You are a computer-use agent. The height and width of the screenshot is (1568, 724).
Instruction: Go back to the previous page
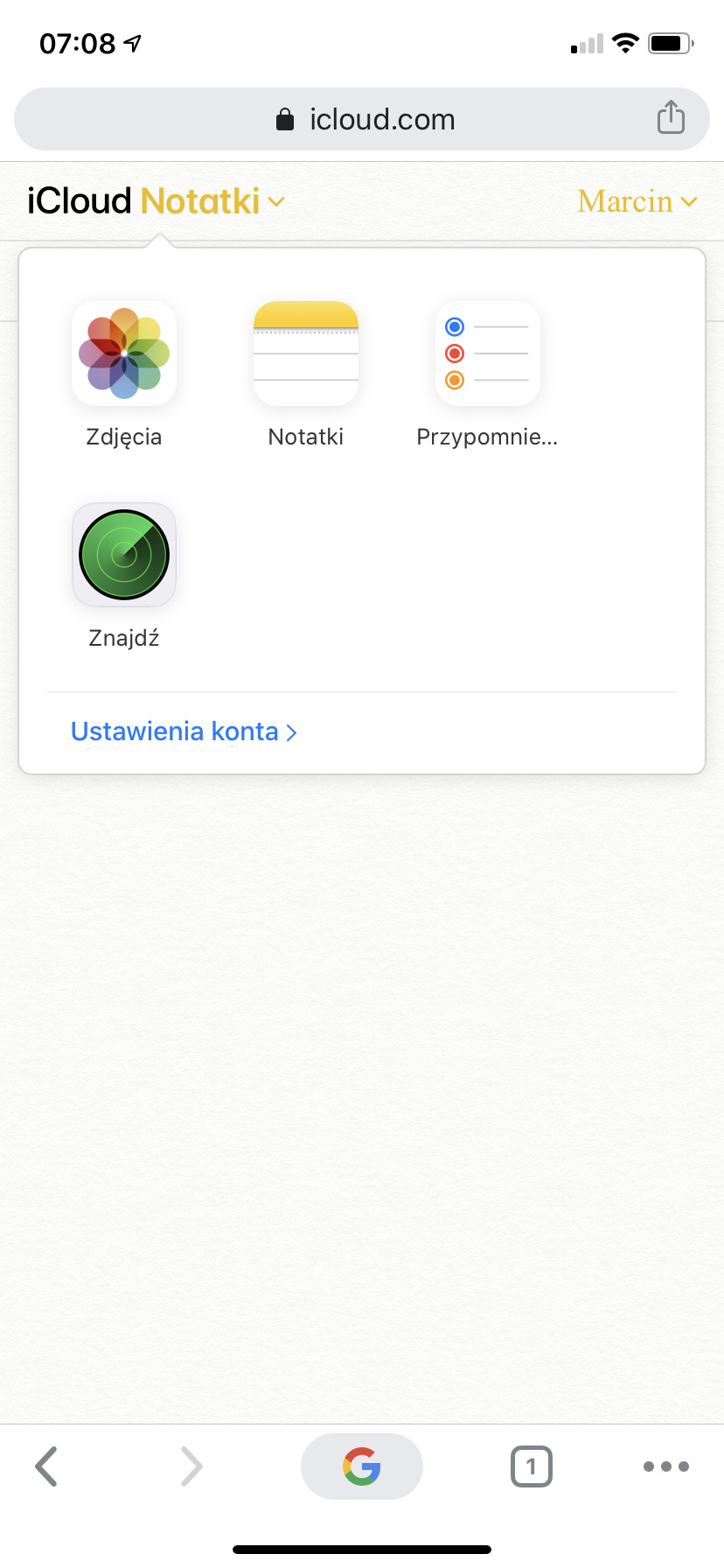tap(46, 1466)
